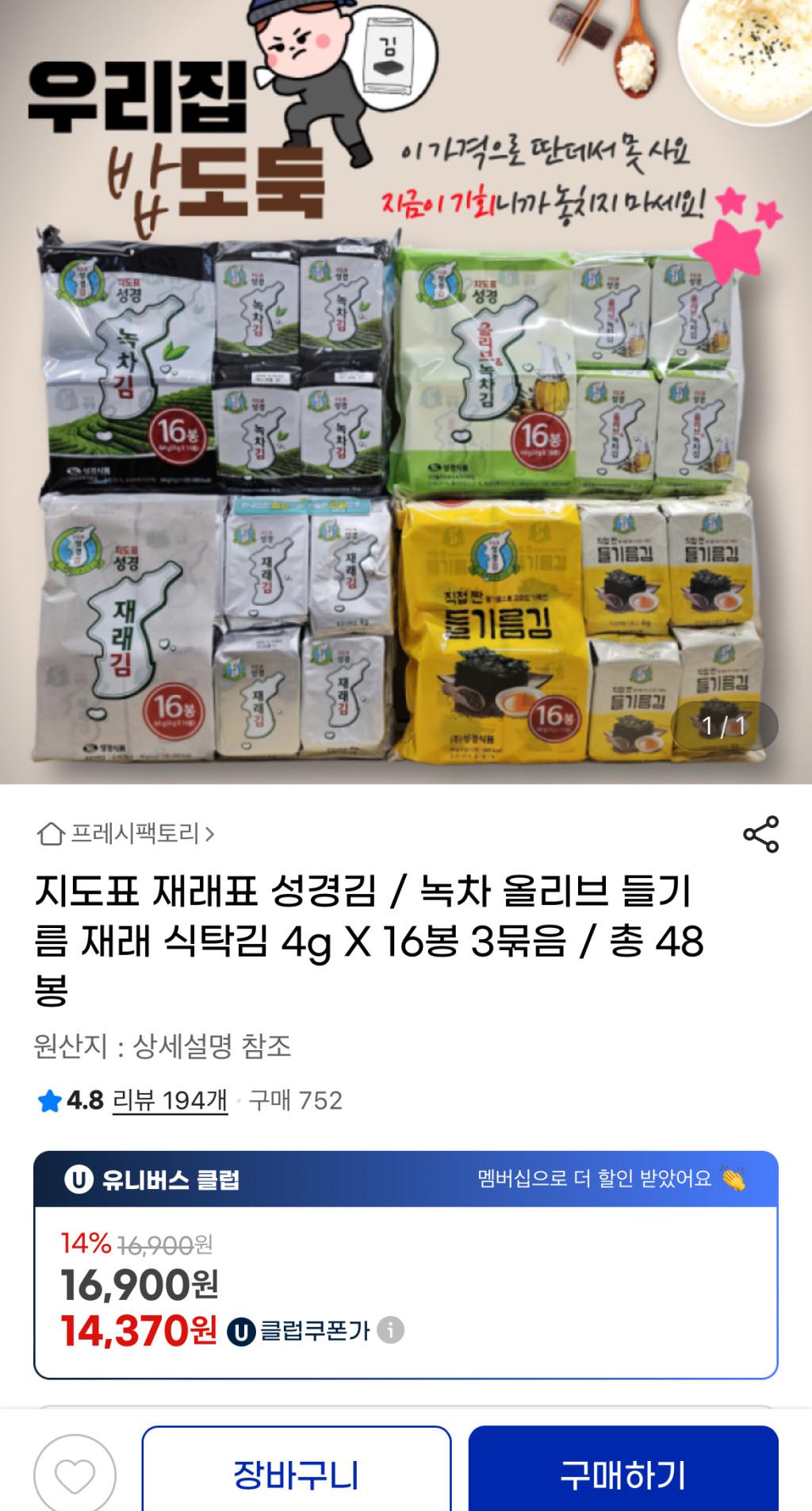Open the 194 reviews link
Image resolution: width=812 pixels, height=1511 pixels.
[170, 1101]
